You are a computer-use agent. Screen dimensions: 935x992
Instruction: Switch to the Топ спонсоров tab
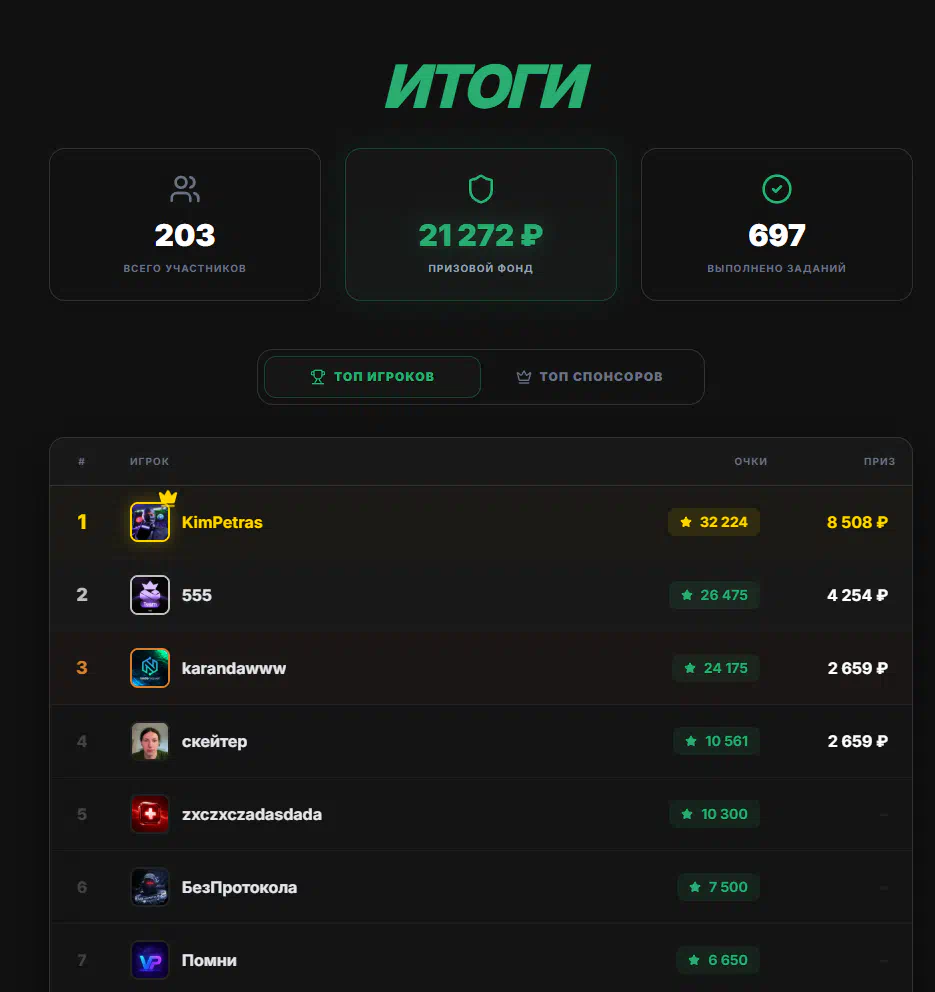pyautogui.click(x=589, y=377)
